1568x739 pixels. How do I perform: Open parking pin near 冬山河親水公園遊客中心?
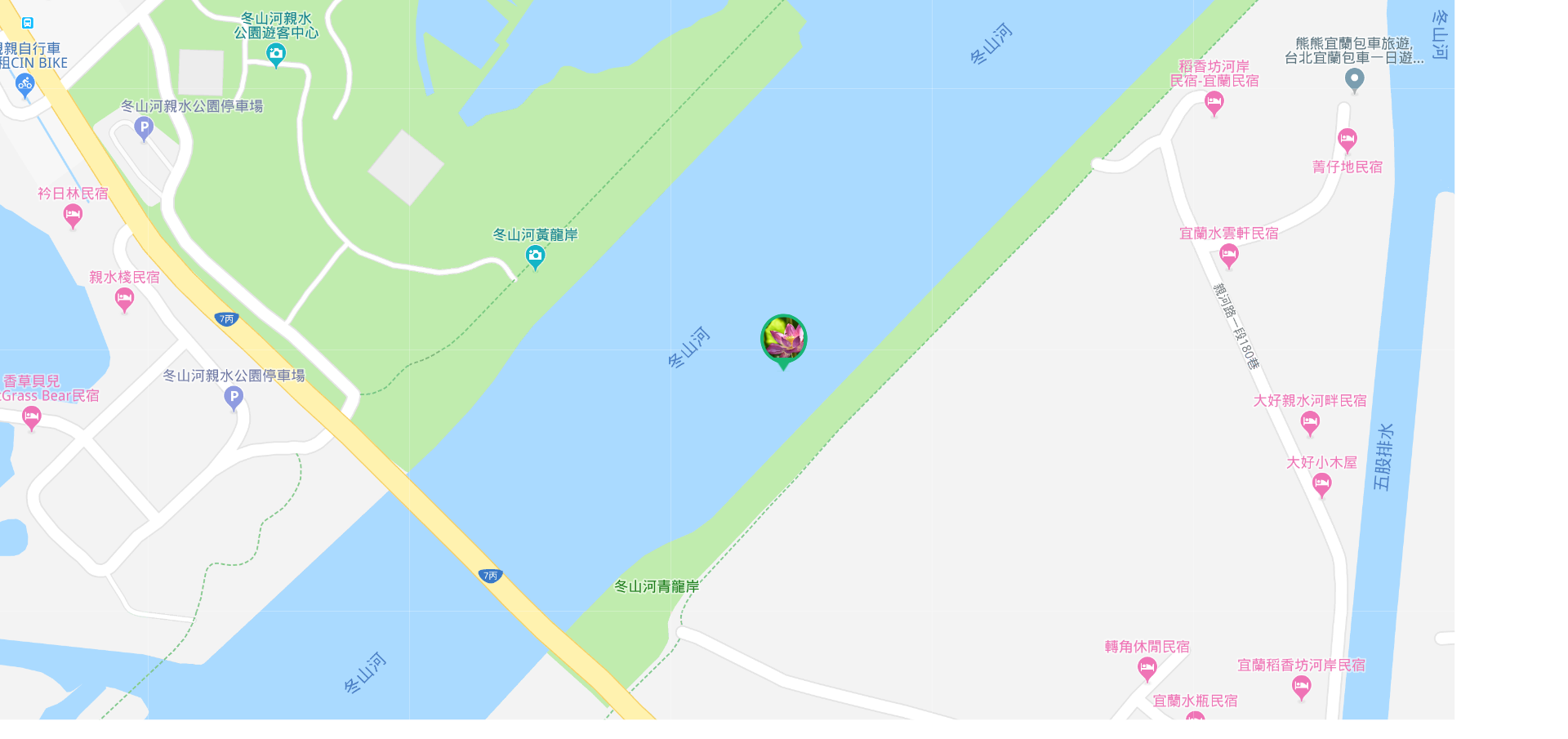[x=144, y=128]
